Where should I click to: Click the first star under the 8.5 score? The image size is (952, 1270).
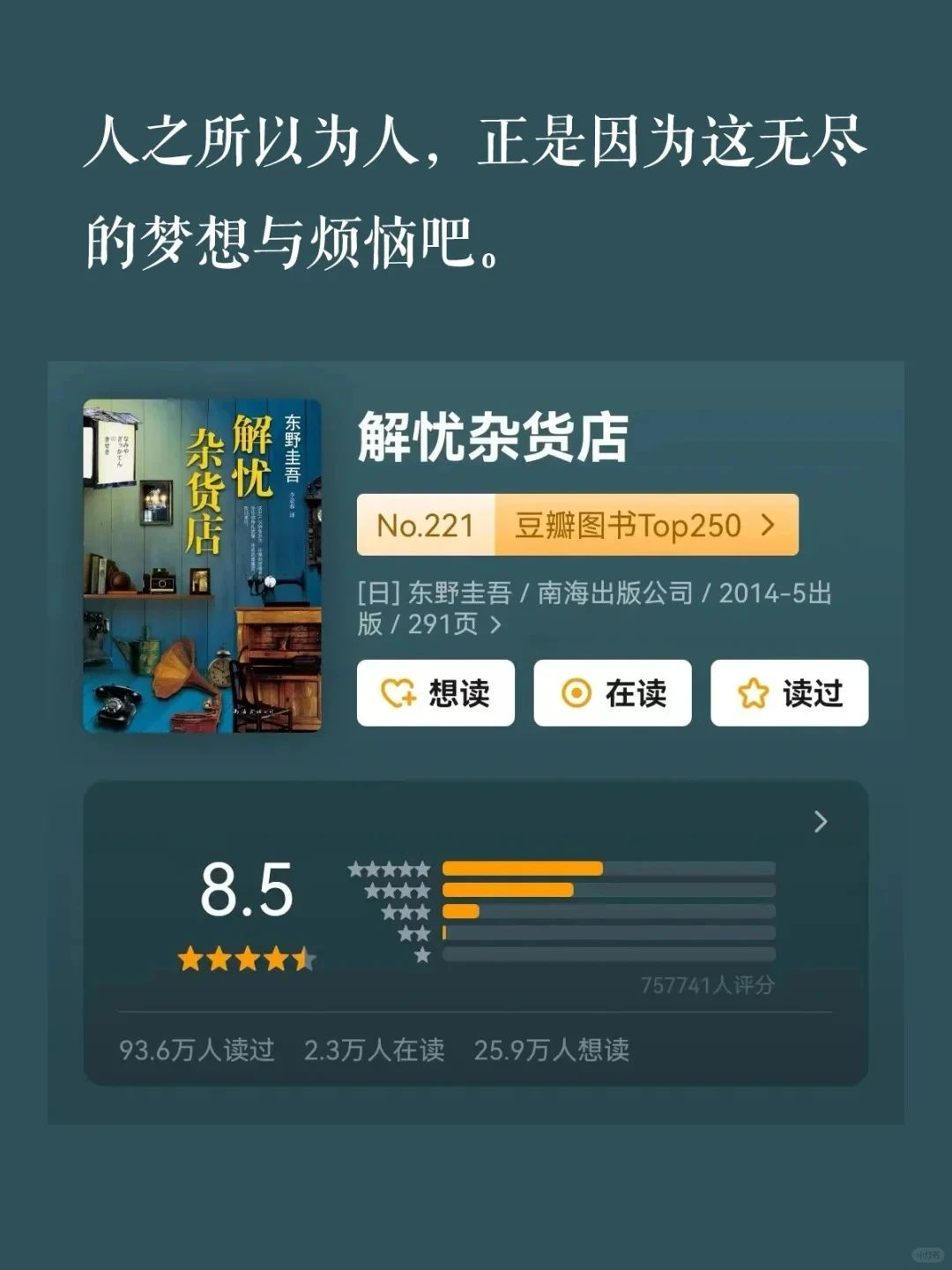click(x=190, y=957)
